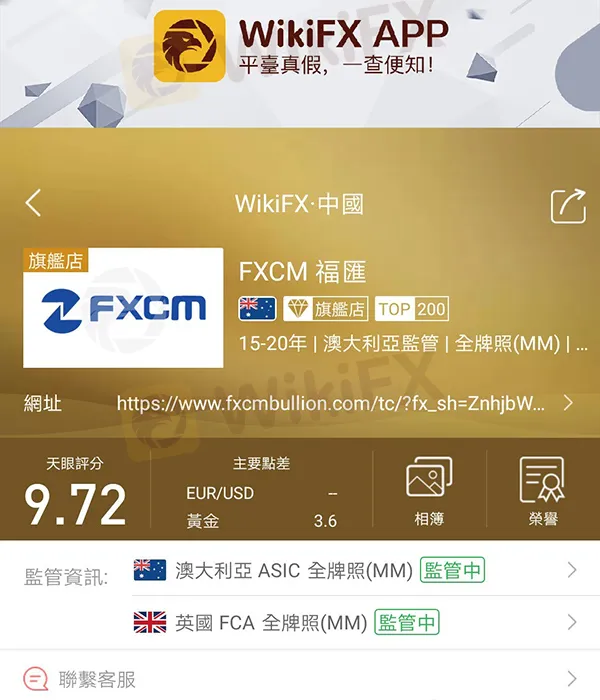Go back from the FXCM broker page

(34, 204)
